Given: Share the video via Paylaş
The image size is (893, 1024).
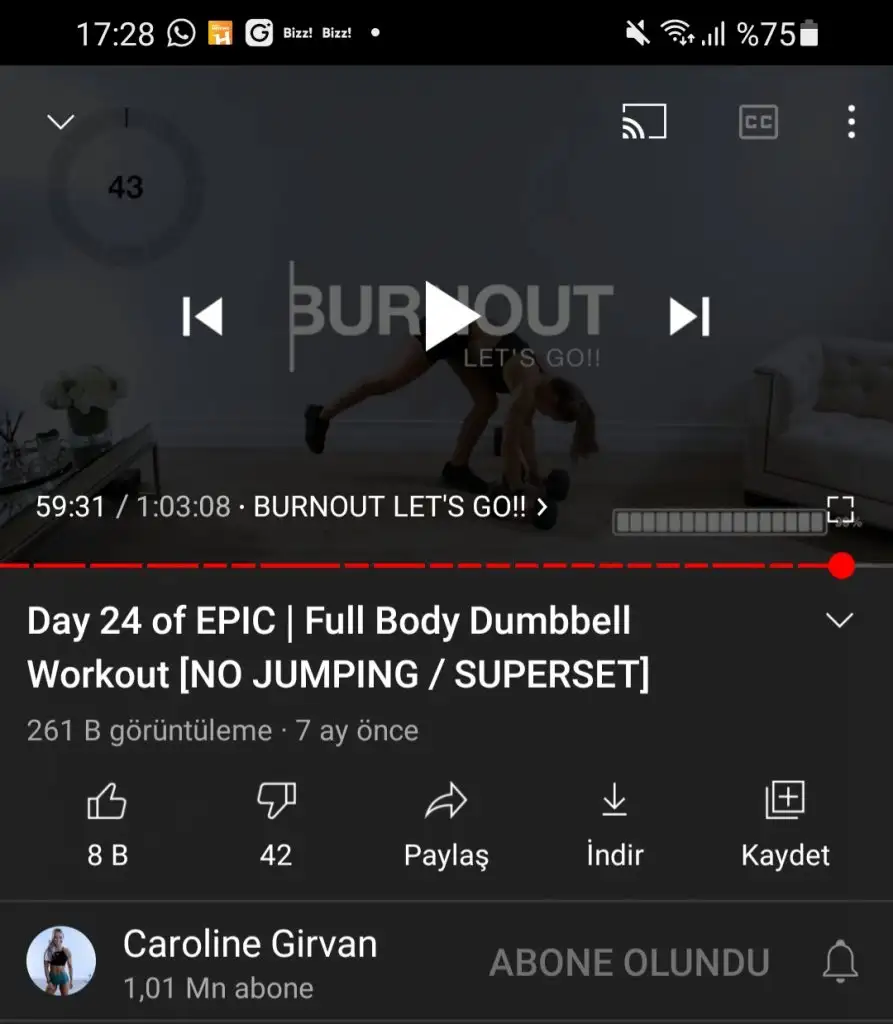Looking at the screenshot, I should click(446, 820).
